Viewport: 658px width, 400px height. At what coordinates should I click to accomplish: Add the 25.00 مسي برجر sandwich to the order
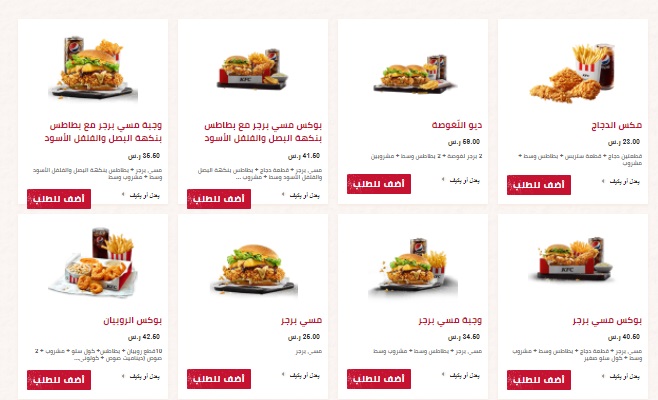coord(219,380)
